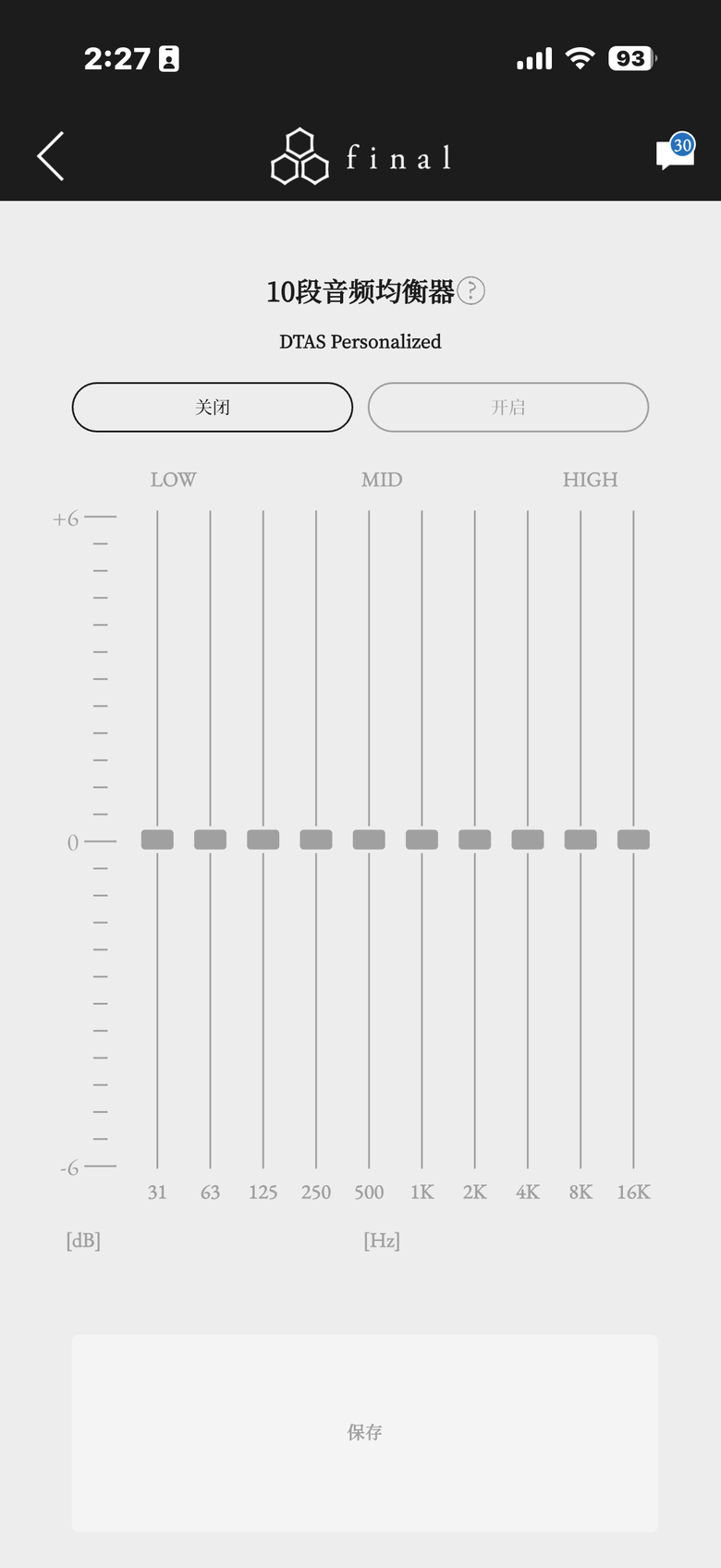Viewport: 721px width, 1568px height.
Task: Tap the 250 Hz slider handle
Action: 316,839
